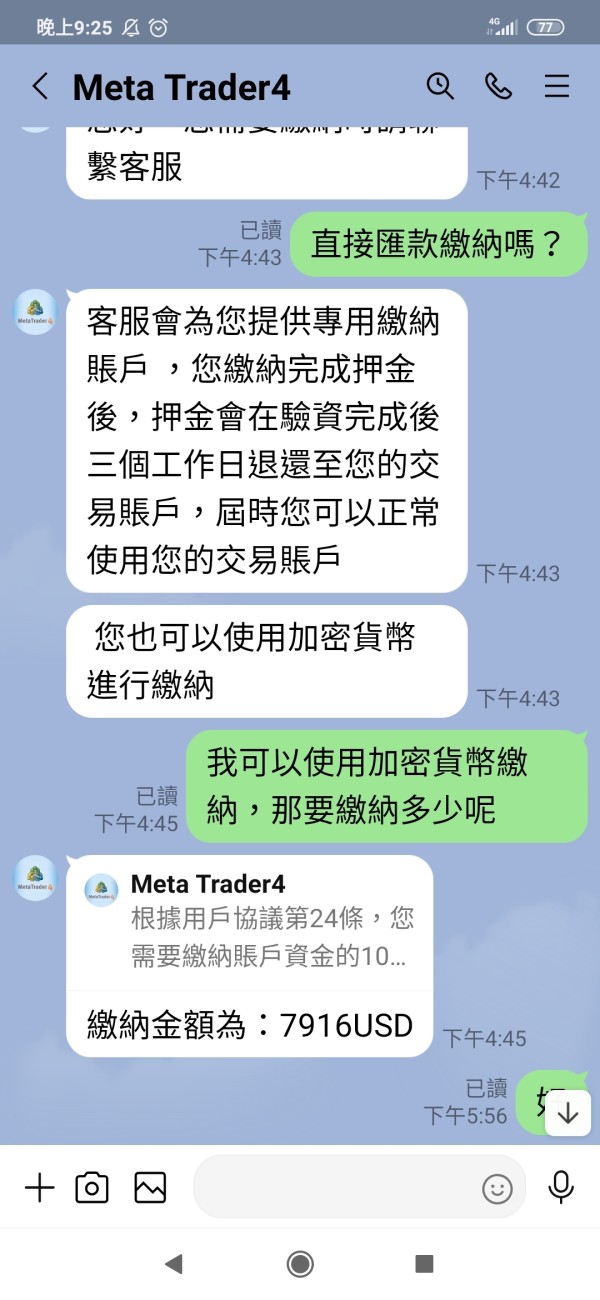
Task: Open the chat menu hamburger icon
Action: coord(557,86)
